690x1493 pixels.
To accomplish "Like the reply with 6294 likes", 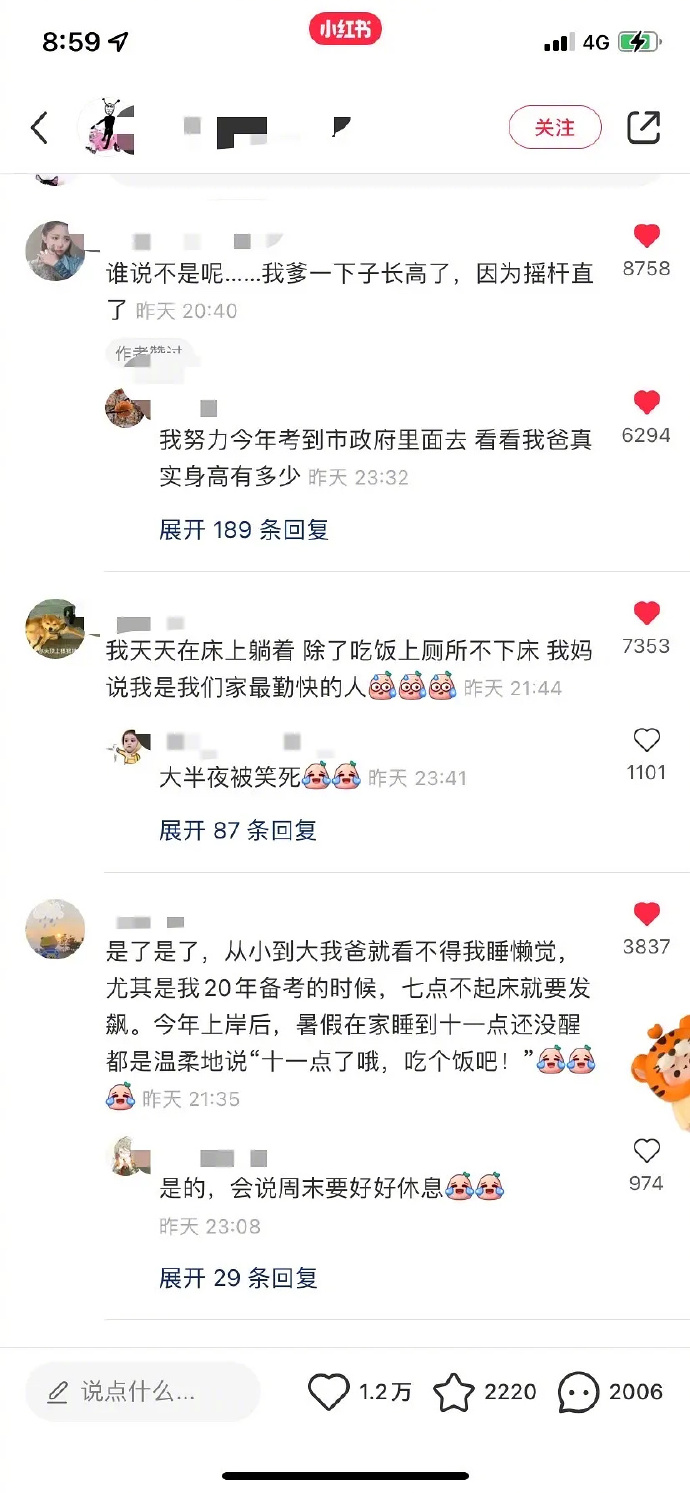I will [x=647, y=403].
